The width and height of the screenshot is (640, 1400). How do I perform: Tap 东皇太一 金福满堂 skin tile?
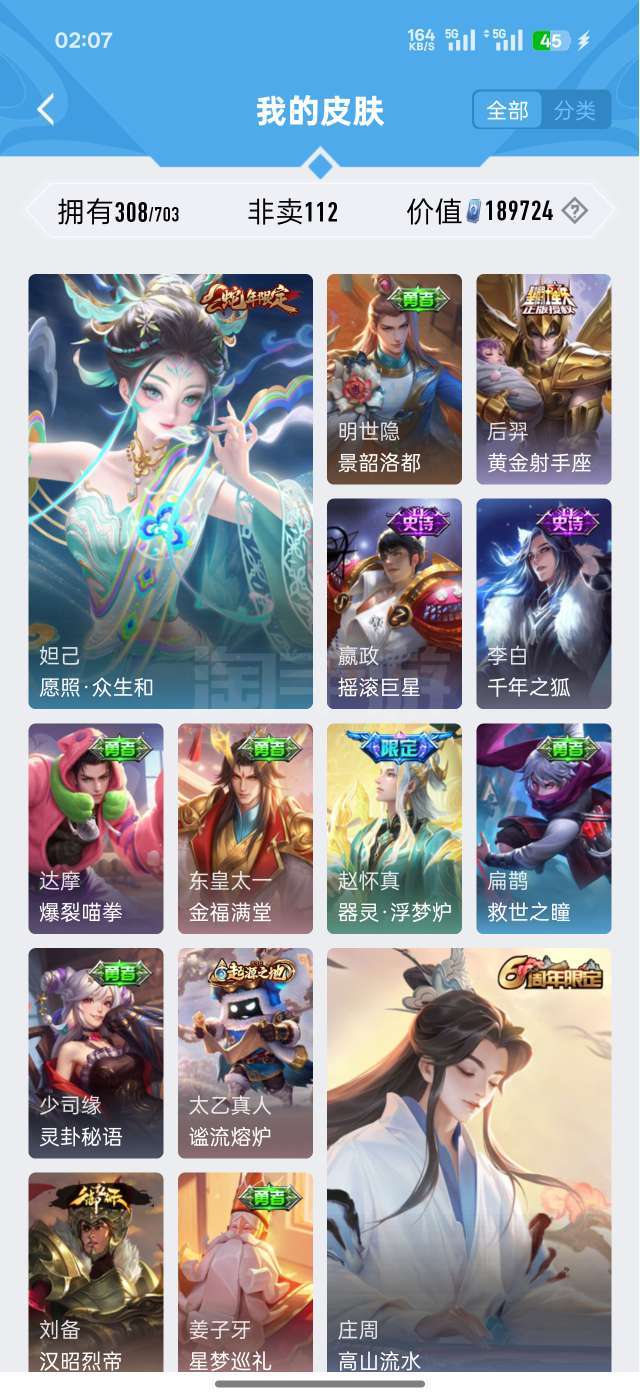coord(245,829)
